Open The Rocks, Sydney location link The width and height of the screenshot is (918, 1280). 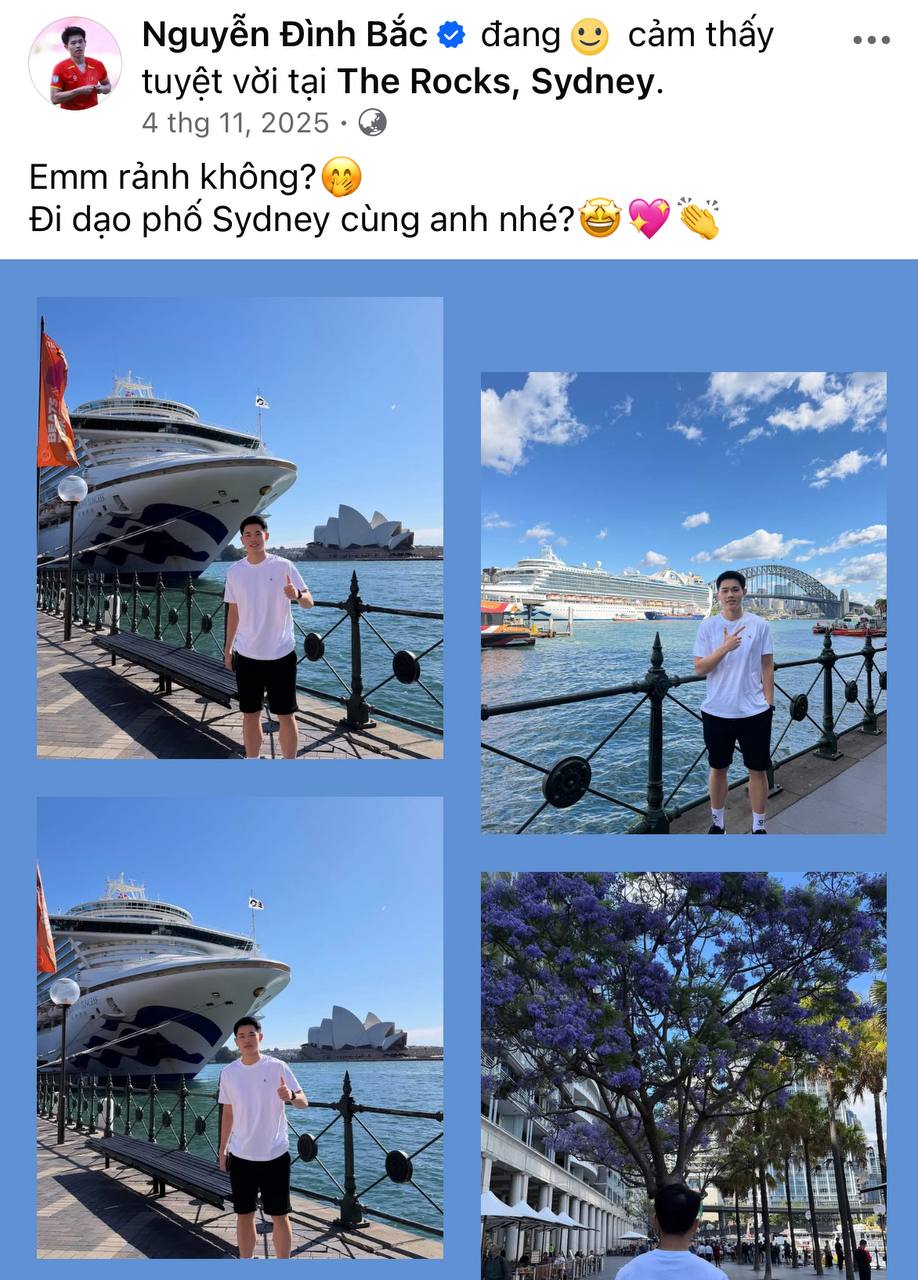click(x=495, y=82)
